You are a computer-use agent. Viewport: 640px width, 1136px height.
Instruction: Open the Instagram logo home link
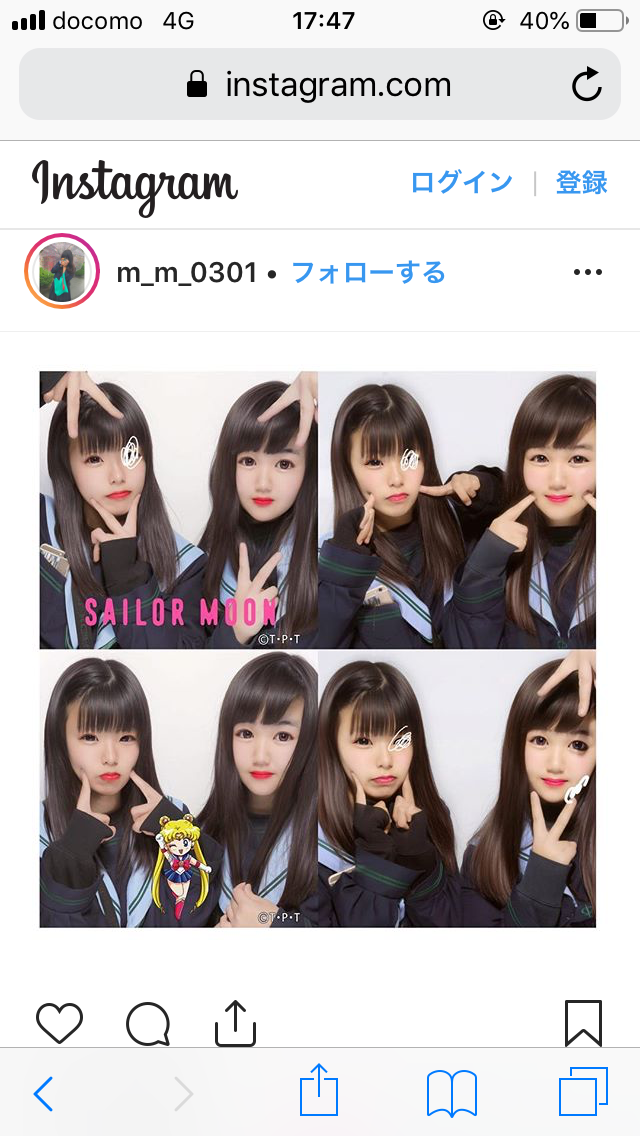pos(135,184)
